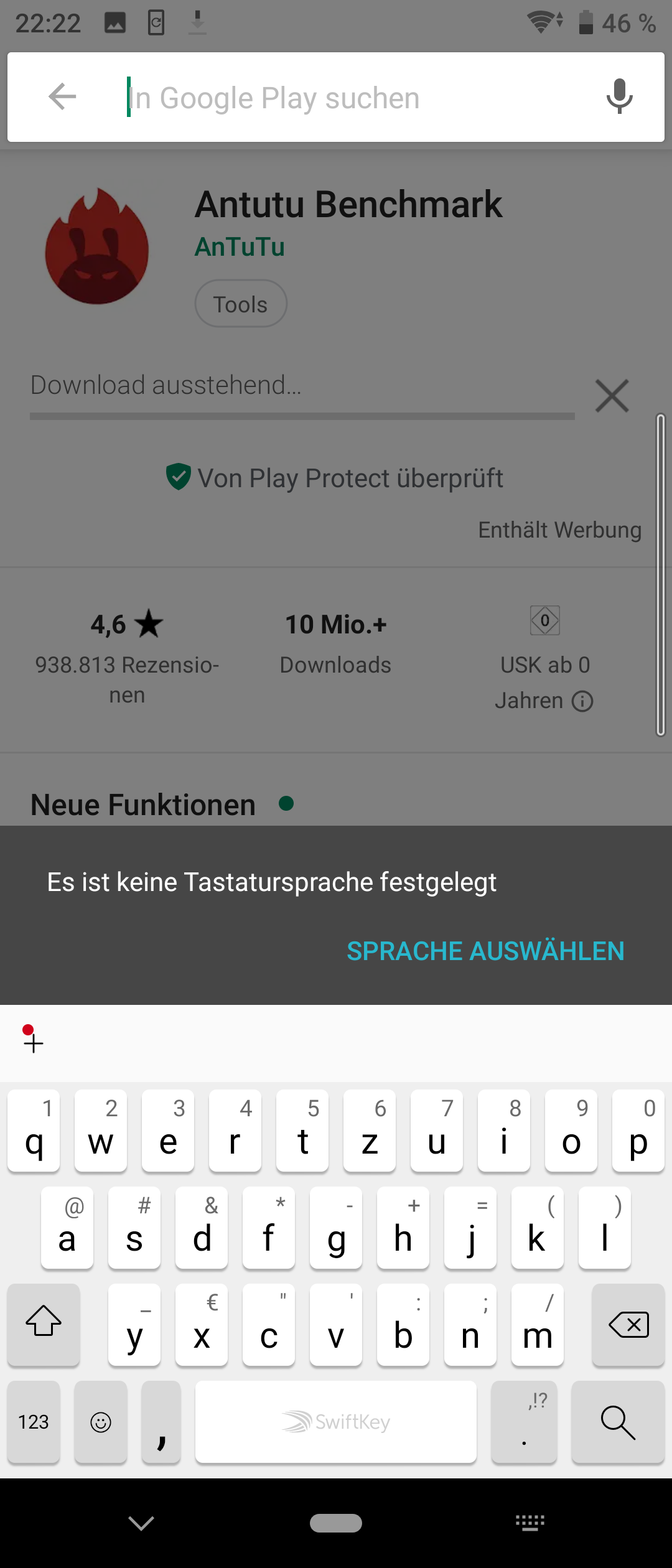Image resolution: width=672 pixels, height=1568 pixels.
Task: Hide the keyboard with the down arrow
Action: (x=141, y=1523)
